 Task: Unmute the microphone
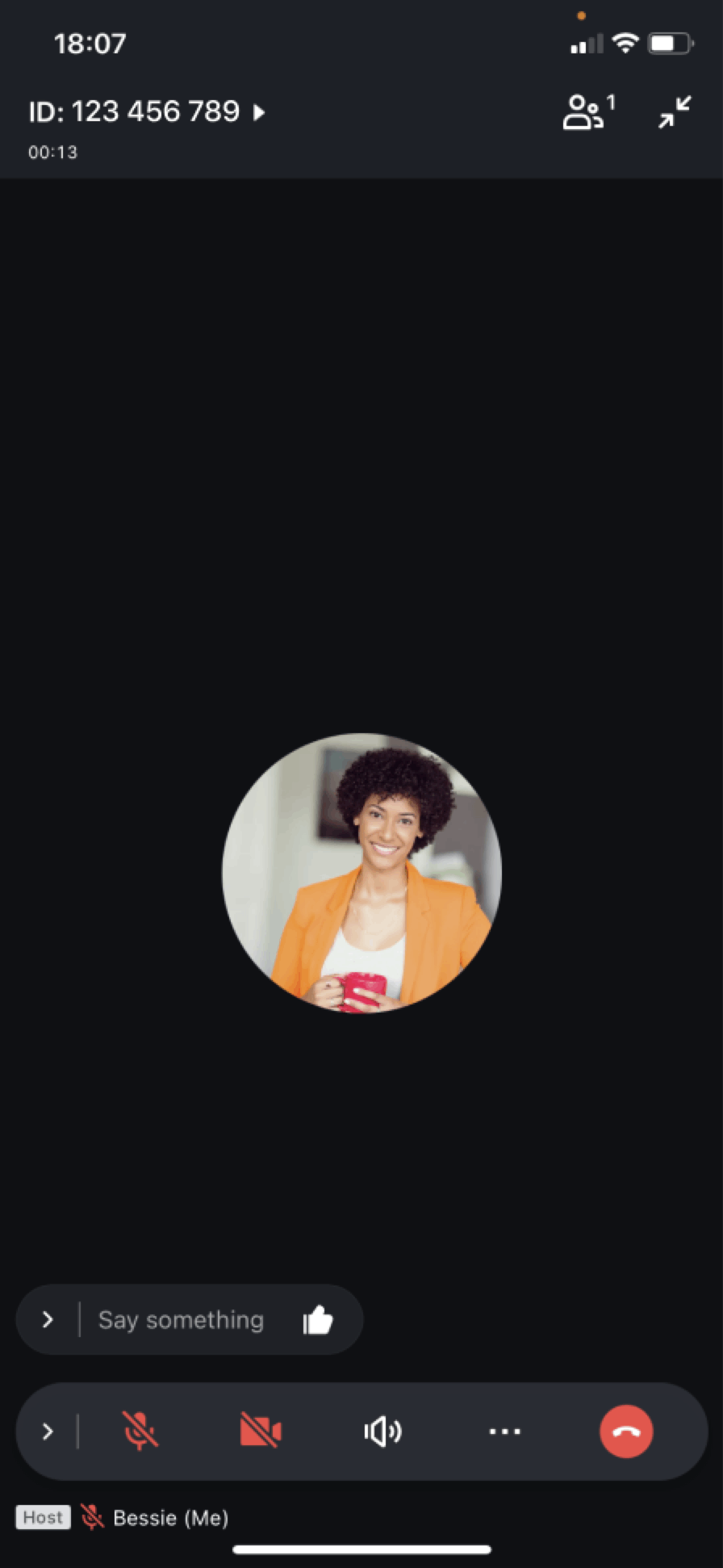pos(140,1432)
